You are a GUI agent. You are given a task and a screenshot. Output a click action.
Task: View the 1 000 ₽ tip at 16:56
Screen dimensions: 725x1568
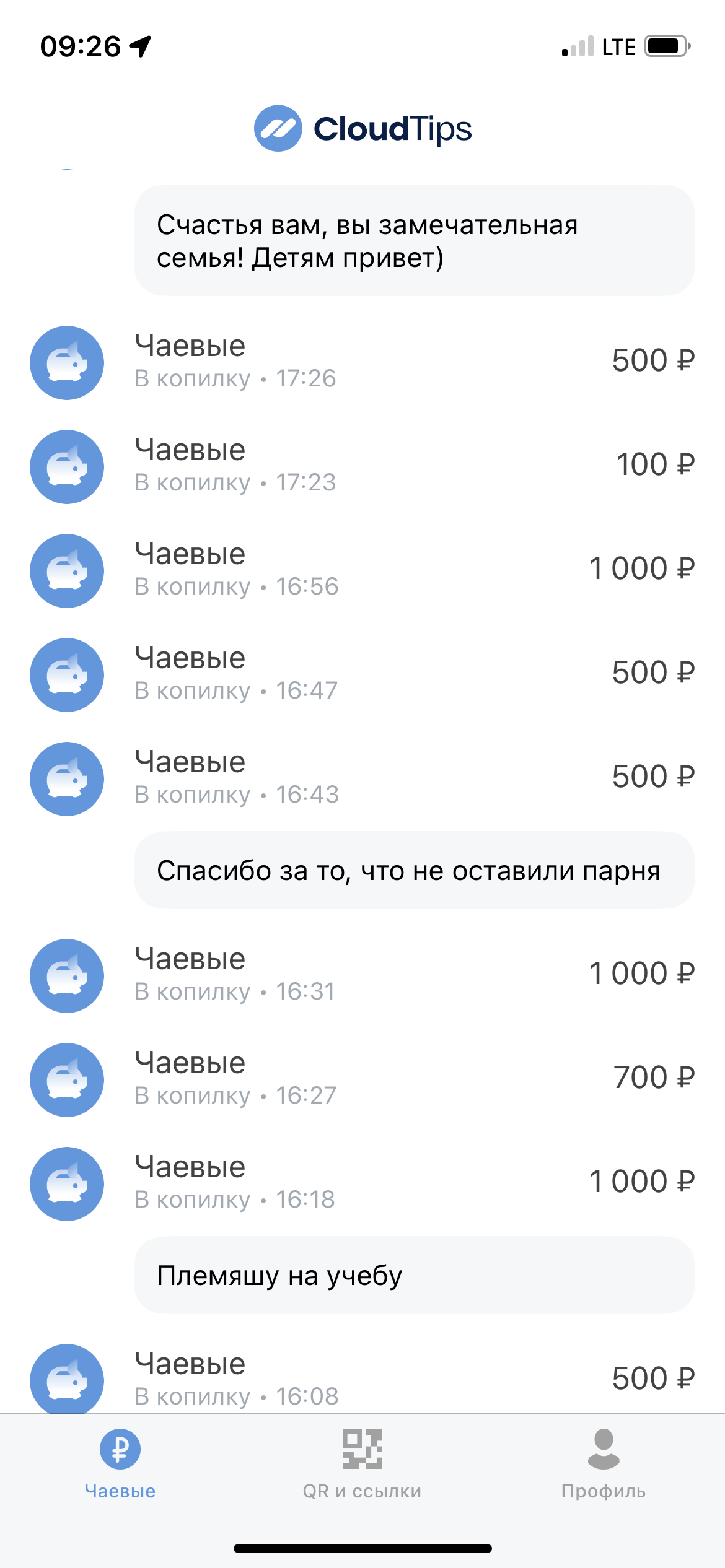362,570
